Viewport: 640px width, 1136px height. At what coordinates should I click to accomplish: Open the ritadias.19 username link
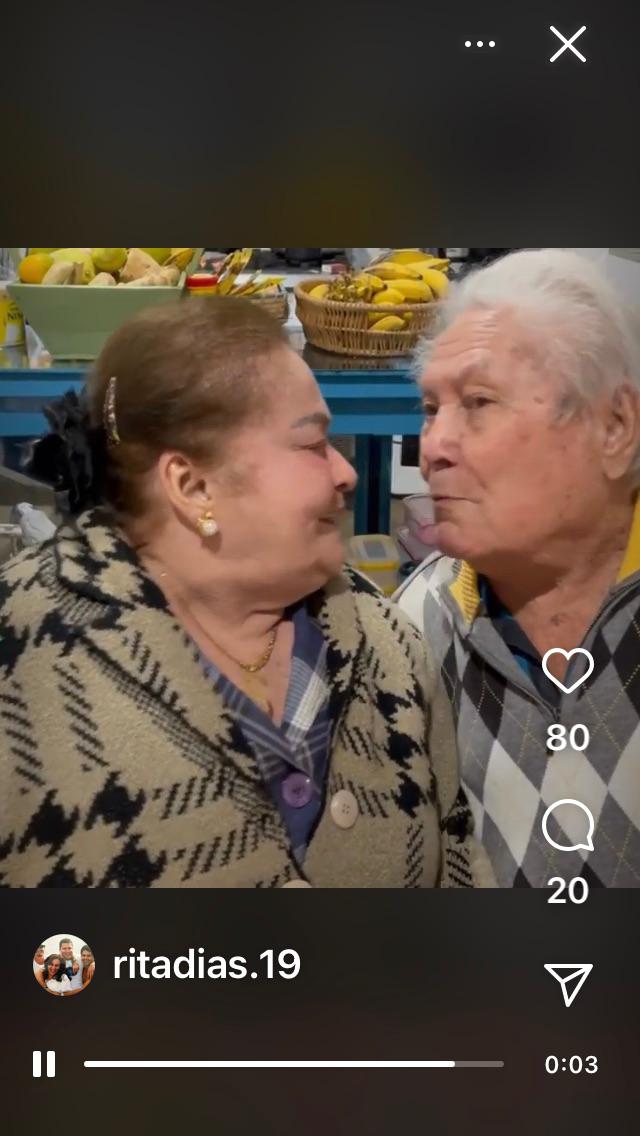coord(206,965)
